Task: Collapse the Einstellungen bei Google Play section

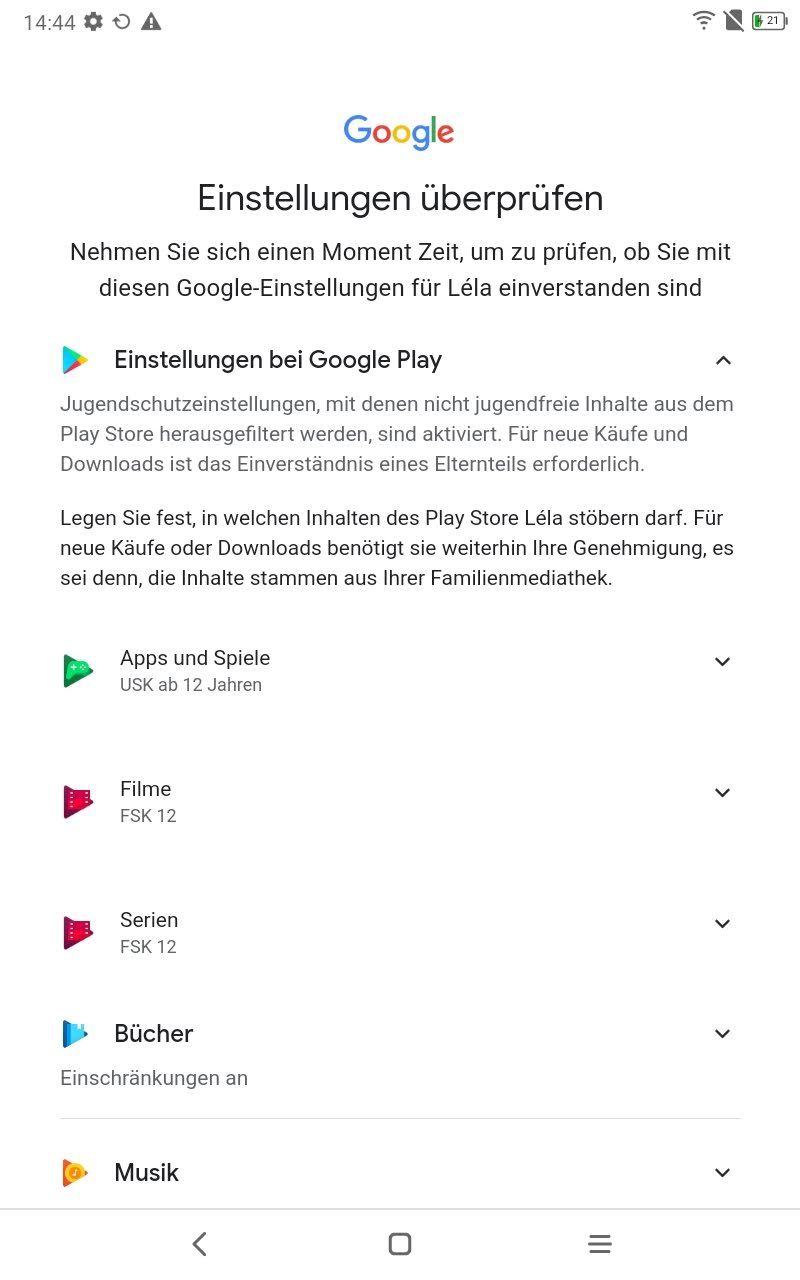Action: point(723,360)
